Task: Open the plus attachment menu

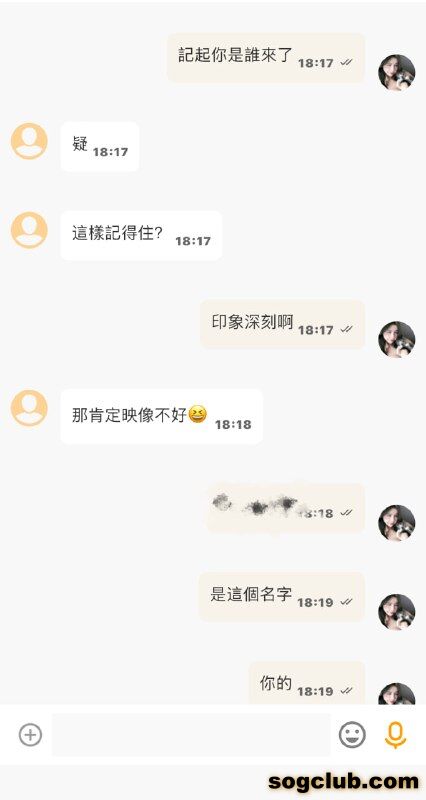Action: click(x=30, y=735)
